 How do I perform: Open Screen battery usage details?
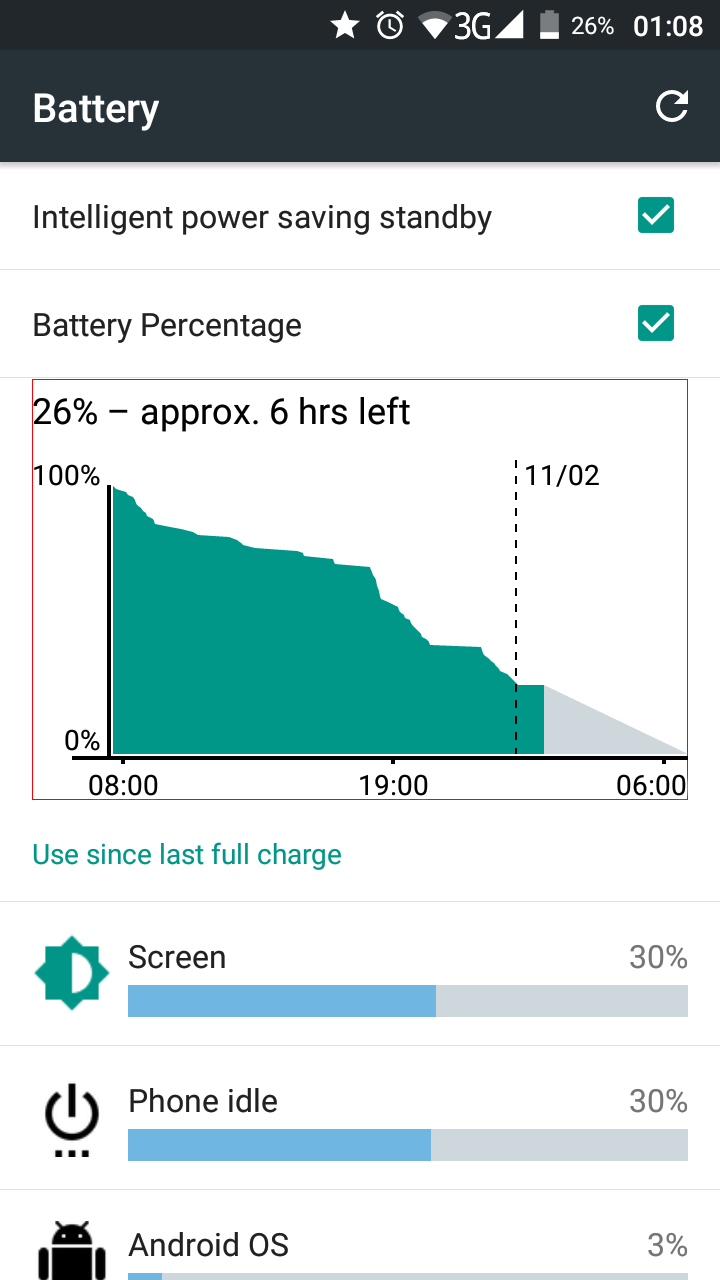pyautogui.click(x=360, y=974)
